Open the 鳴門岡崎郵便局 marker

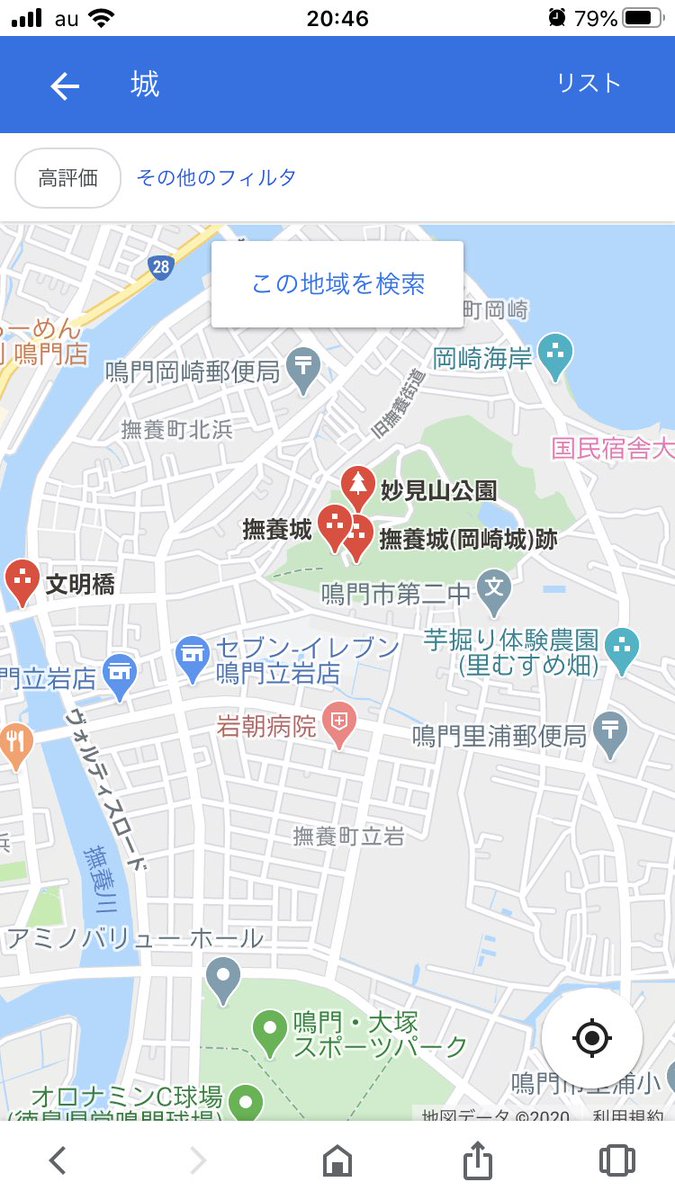tap(303, 369)
